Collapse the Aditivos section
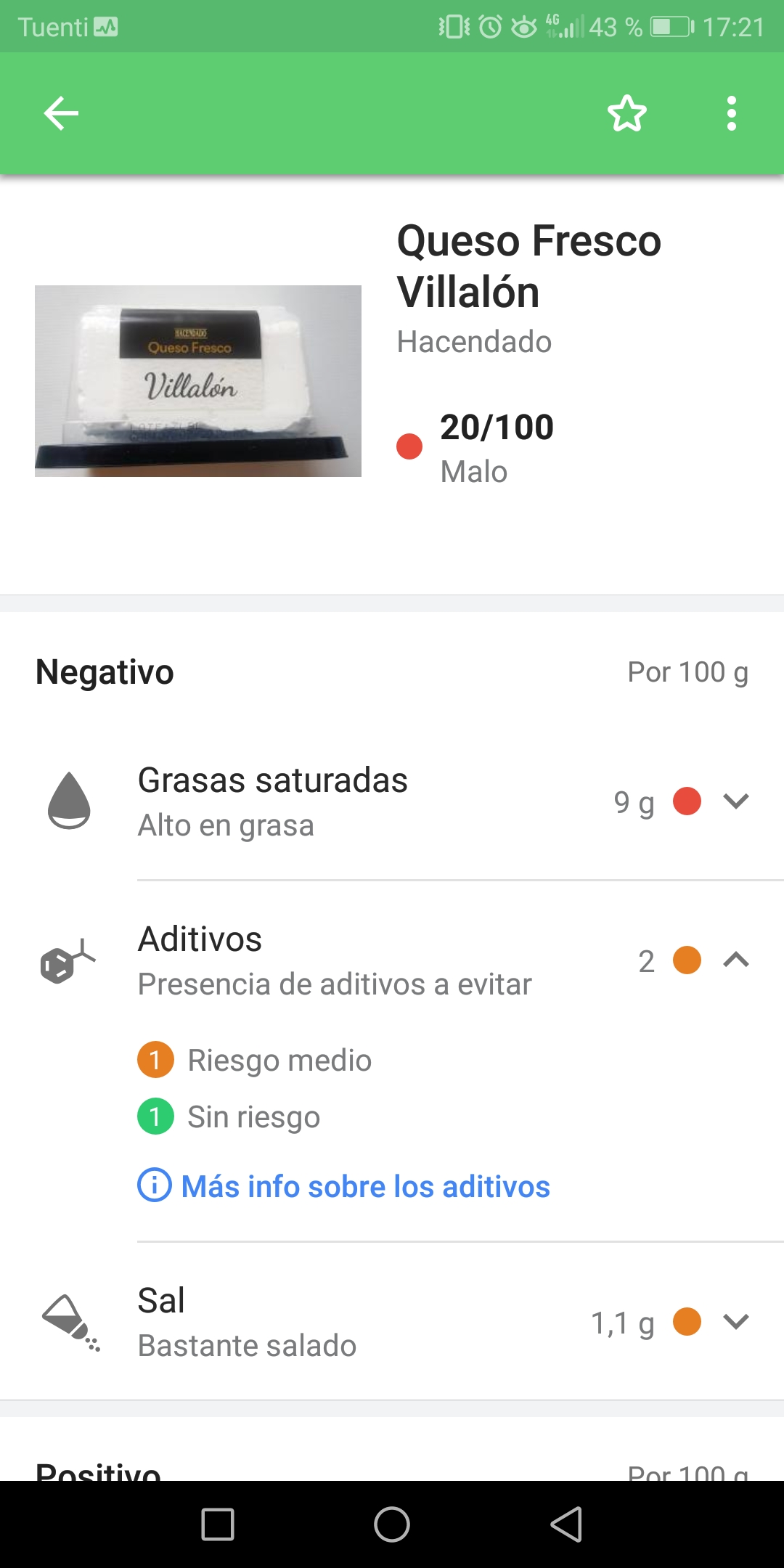The width and height of the screenshot is (784, 1568). coord(735,960)
